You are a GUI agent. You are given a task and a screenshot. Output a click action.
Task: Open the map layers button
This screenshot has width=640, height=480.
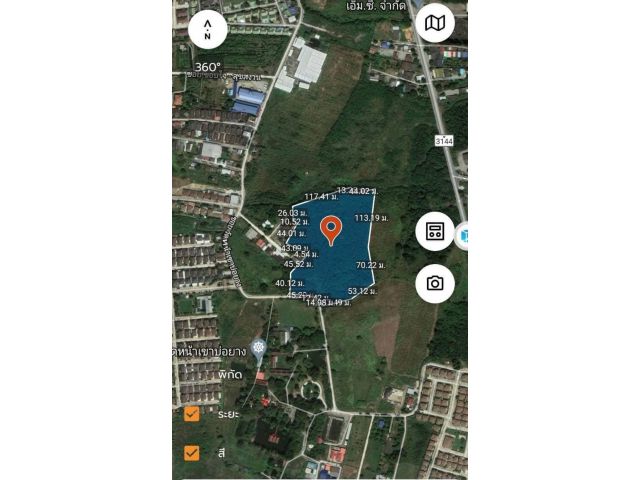(434, 23)
